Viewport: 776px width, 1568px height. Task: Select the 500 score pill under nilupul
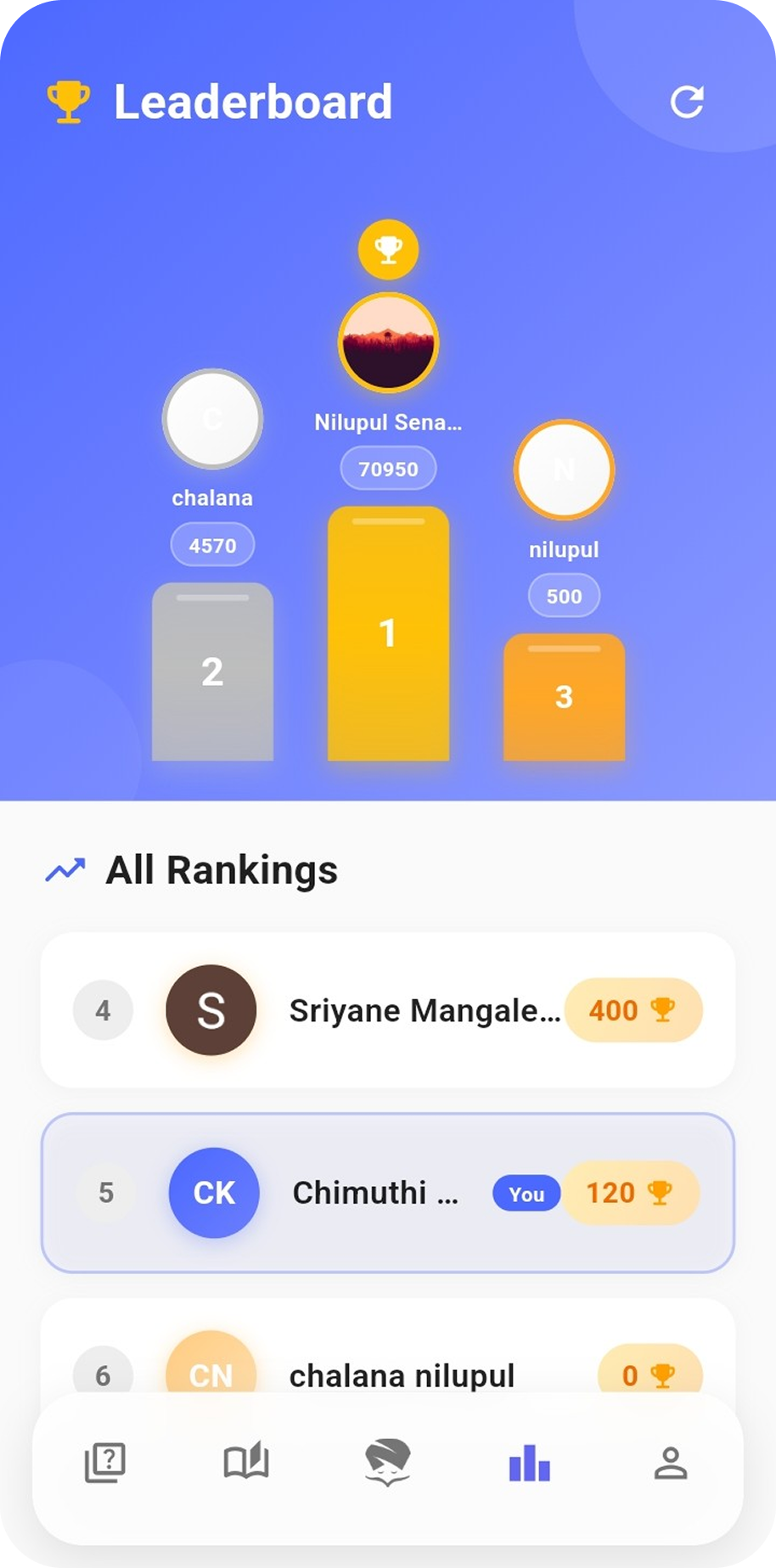564,595
